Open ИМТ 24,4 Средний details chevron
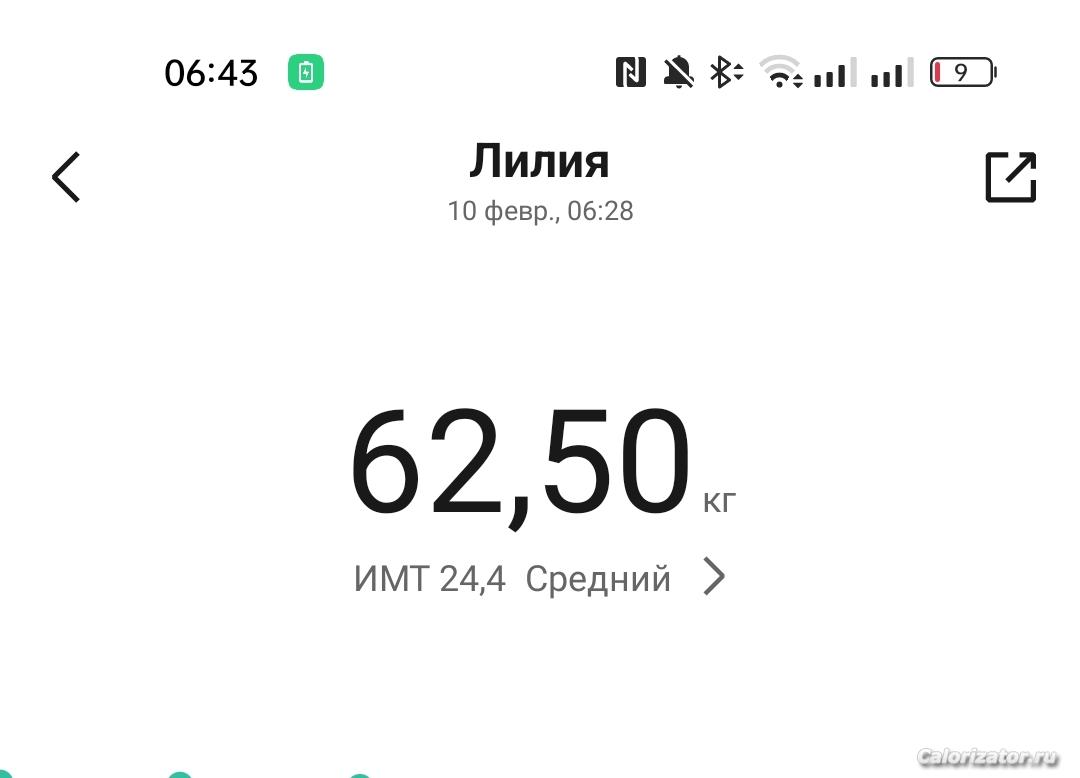This screenshot has height=778, width=1080. pos(713,577)
